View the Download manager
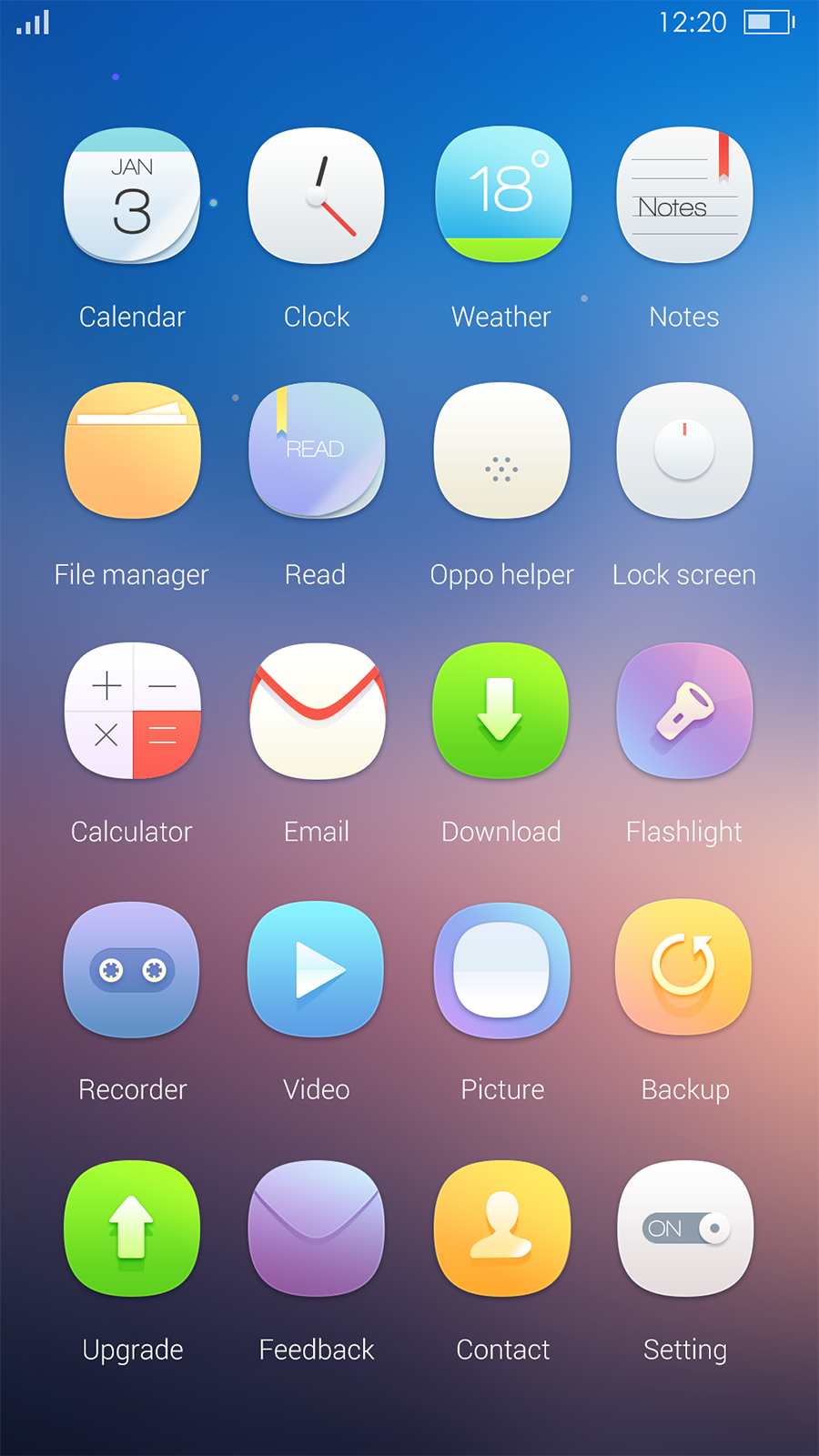 click(501, 711)
